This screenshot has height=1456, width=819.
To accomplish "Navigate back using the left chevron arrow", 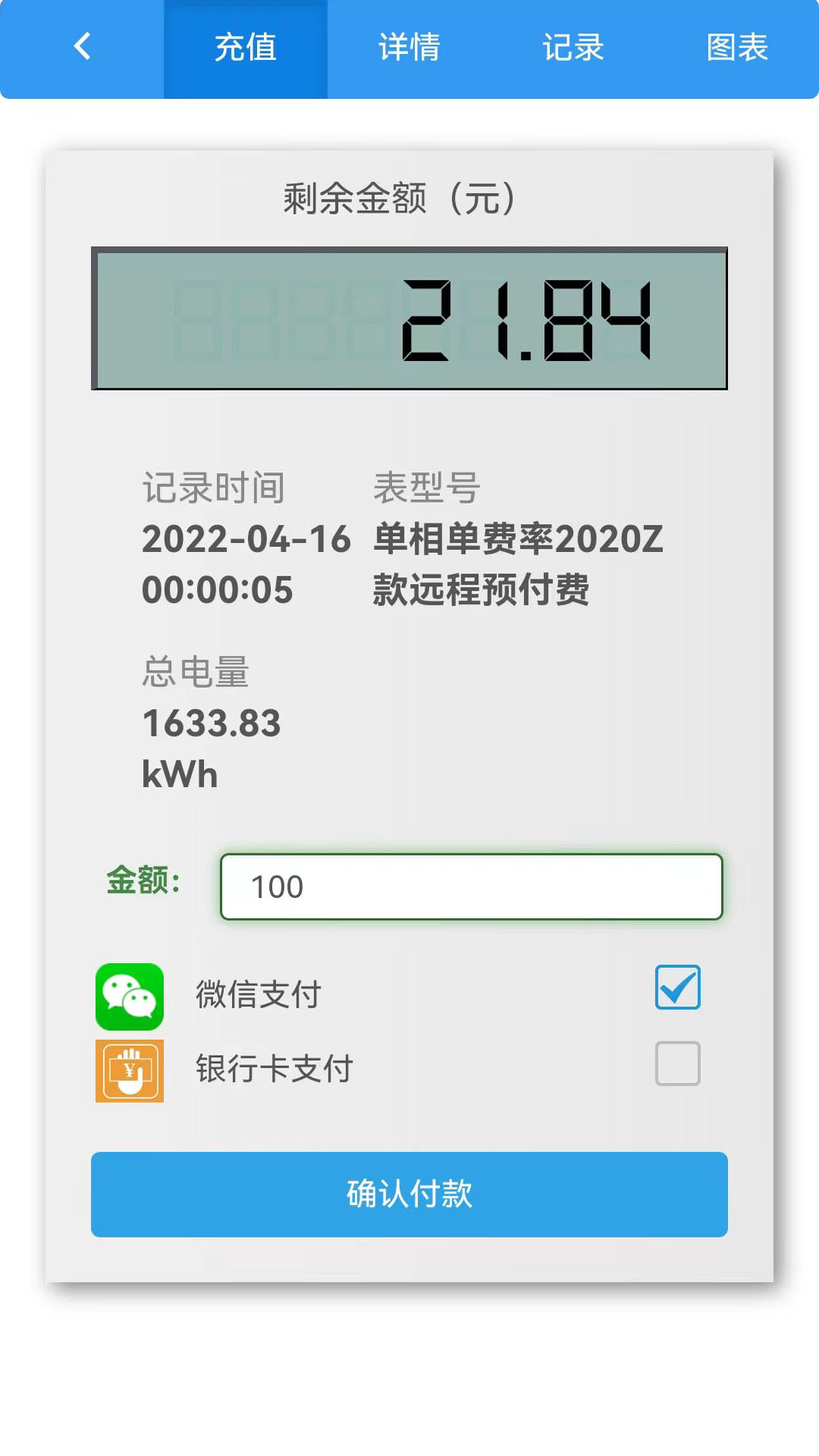I will coord(81,47).
